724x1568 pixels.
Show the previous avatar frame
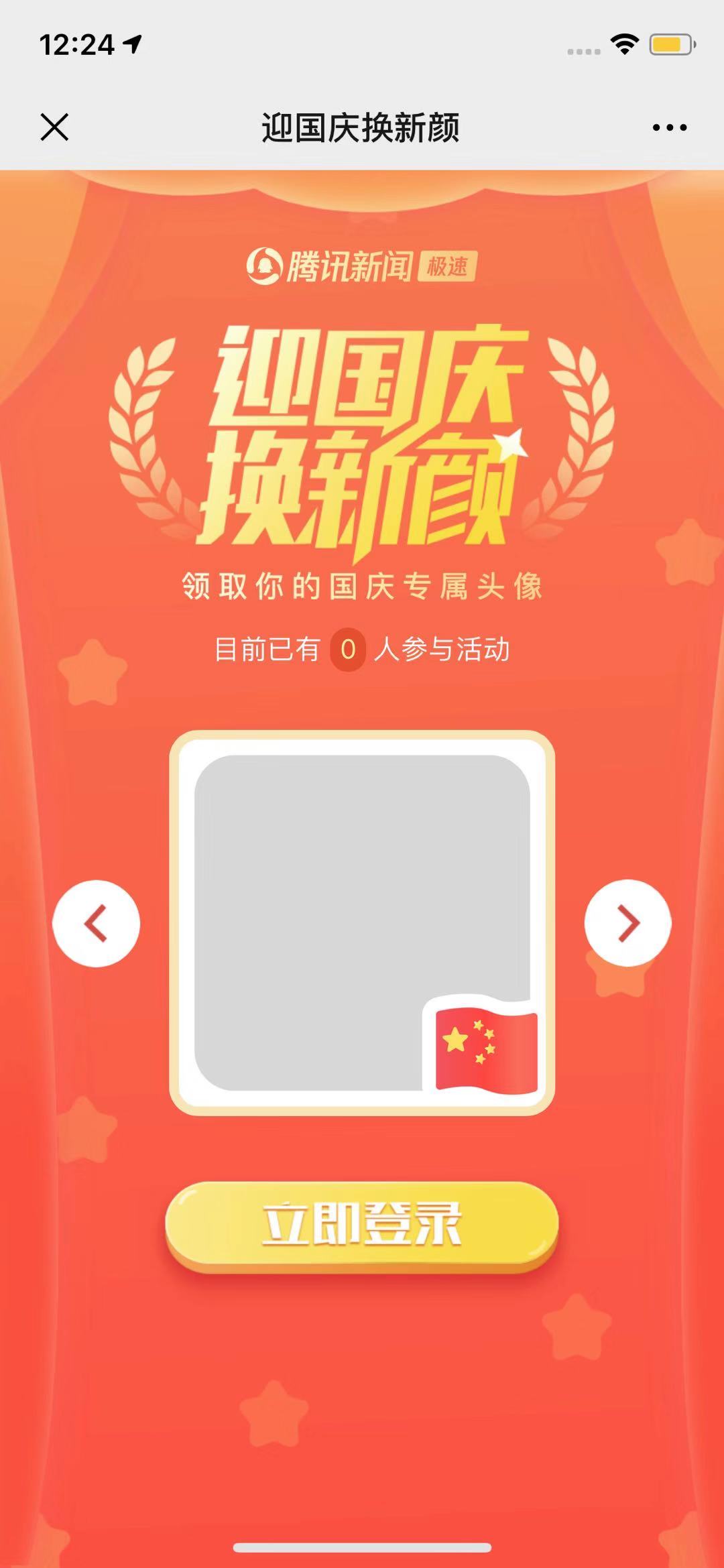tap(97, 923)
